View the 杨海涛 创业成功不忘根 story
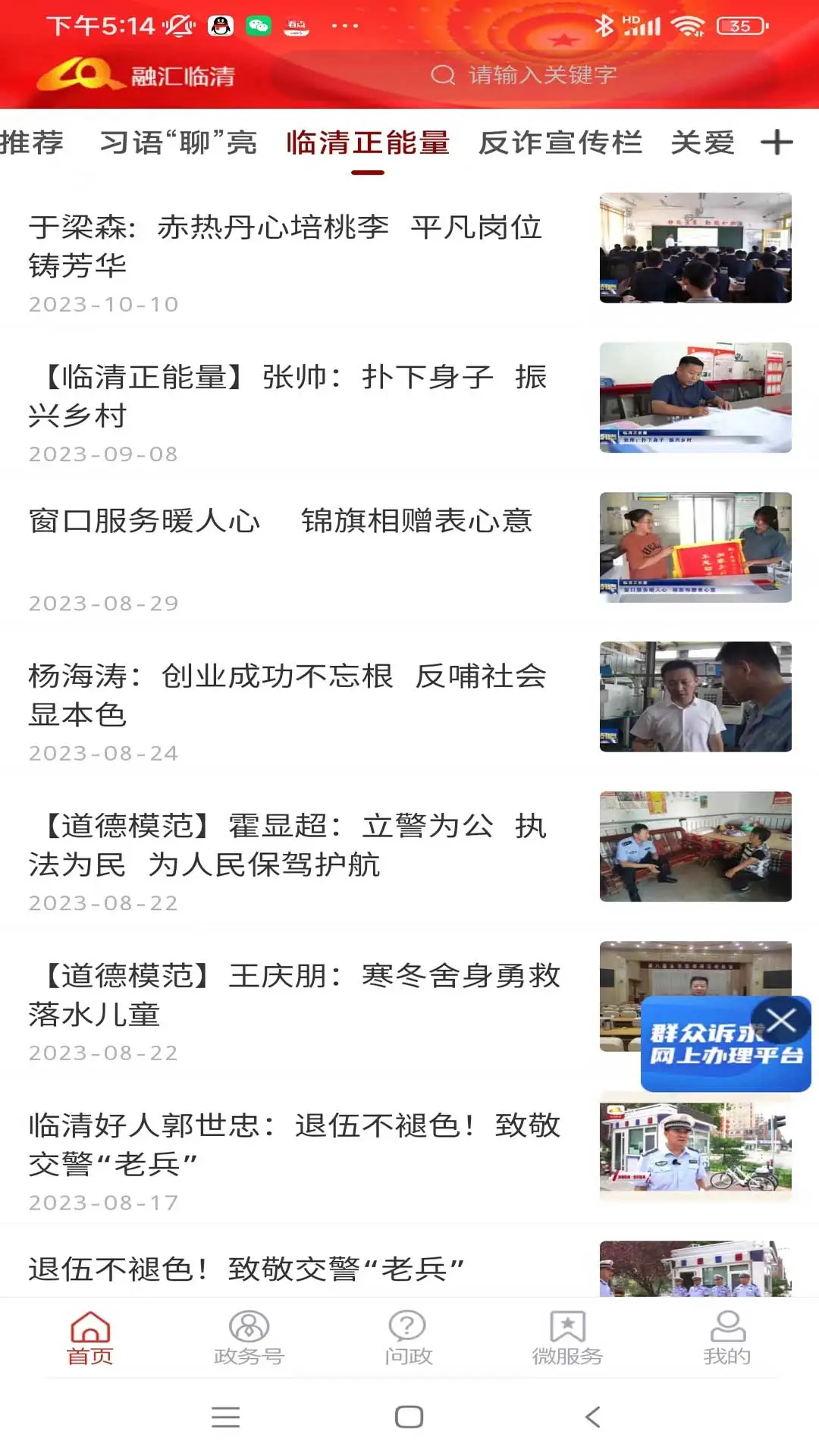 [287, 695]
